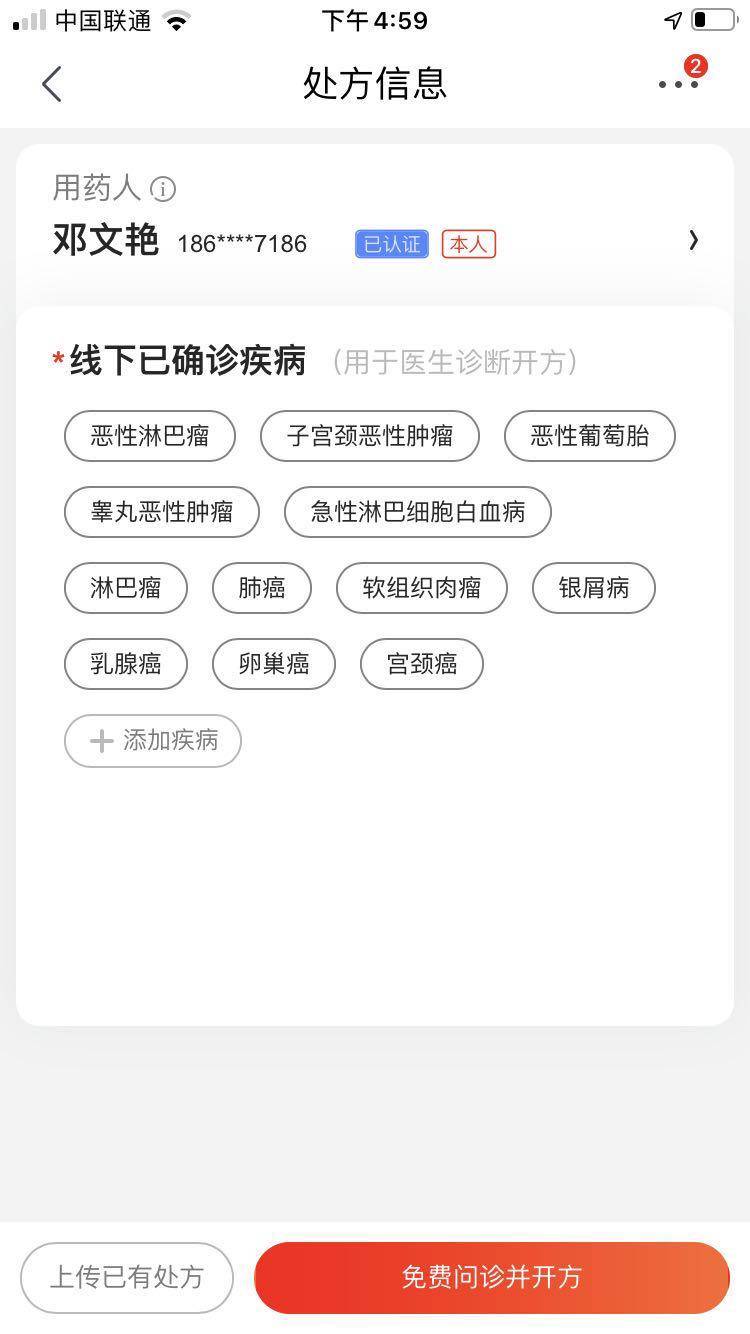Tap the 急性淋巴细胞白血病 chip
Viewport: 750px width, 1334px height.
[418, 512]
